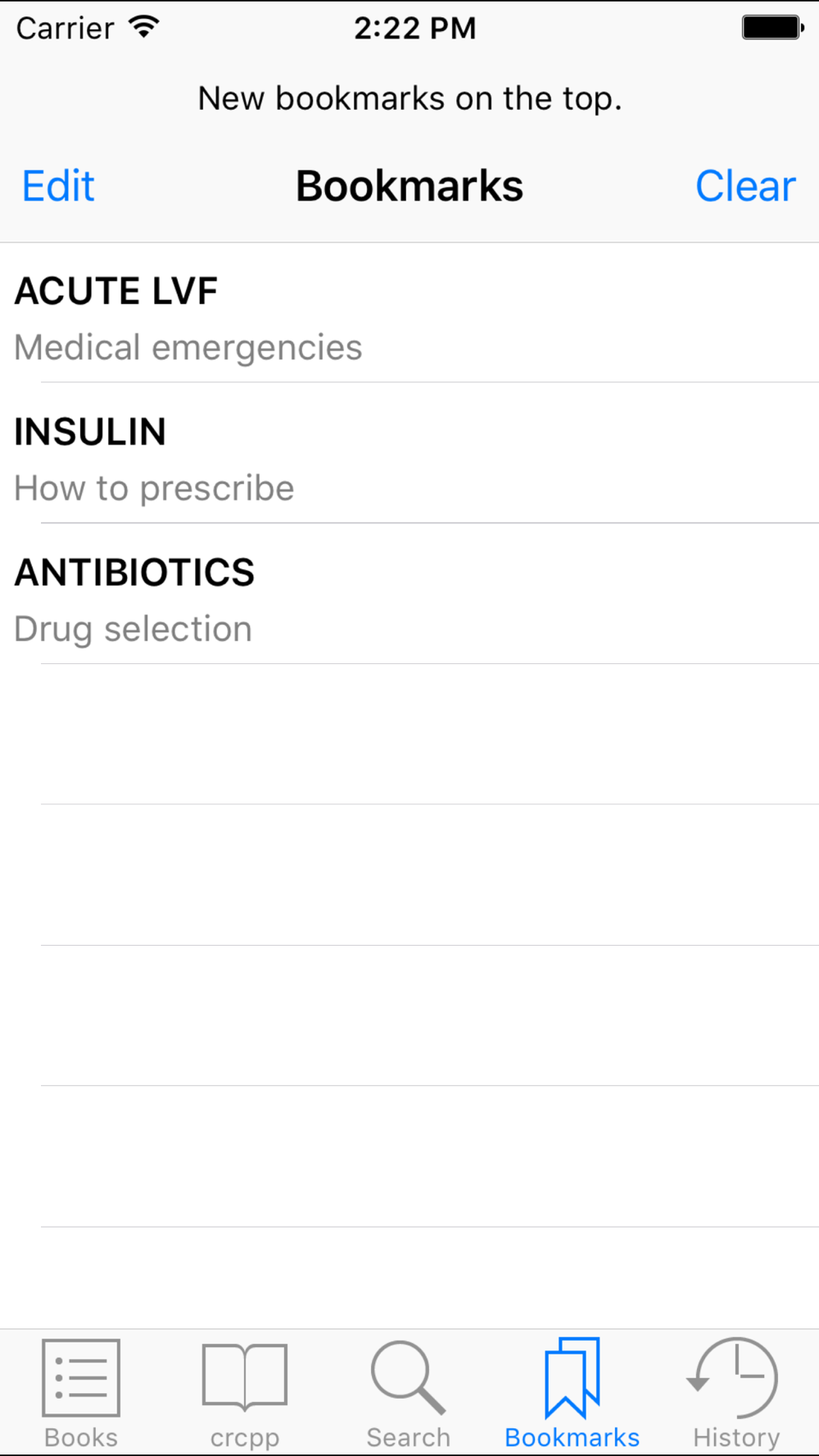The width and height of the screenshot is (819, 1456).
Task: Switch to the Books tab
Action: 81,1393
